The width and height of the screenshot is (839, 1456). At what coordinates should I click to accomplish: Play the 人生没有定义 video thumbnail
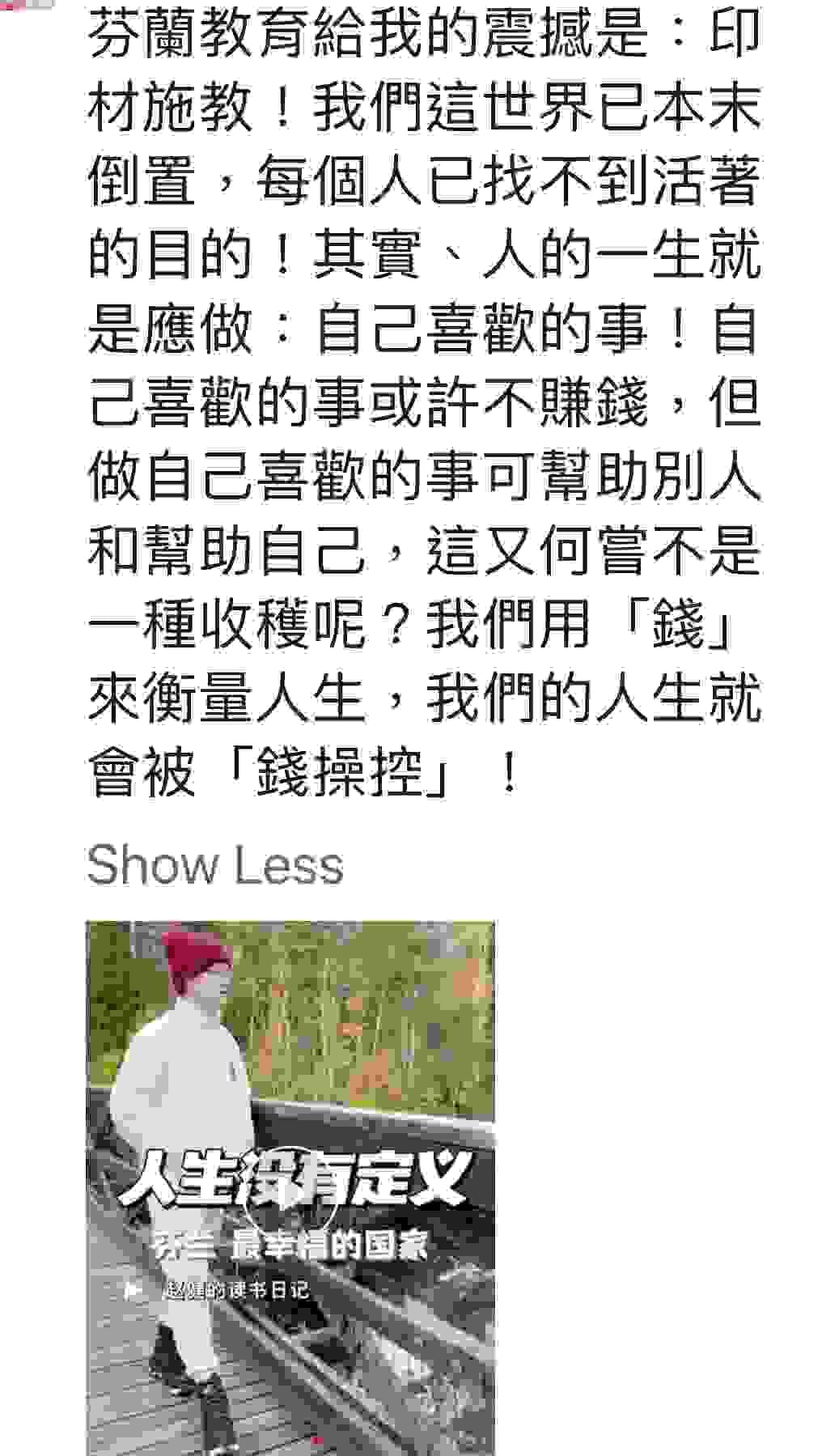pyautogui.click(x=290, y=1186)
